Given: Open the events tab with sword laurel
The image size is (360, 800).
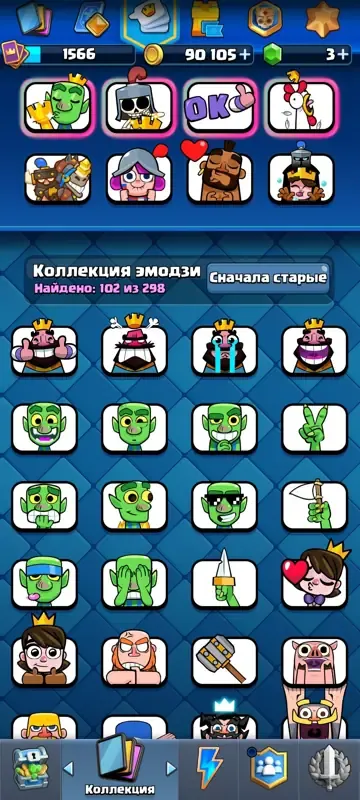Looking at the screenshot, I should click(x=330, y=768).
